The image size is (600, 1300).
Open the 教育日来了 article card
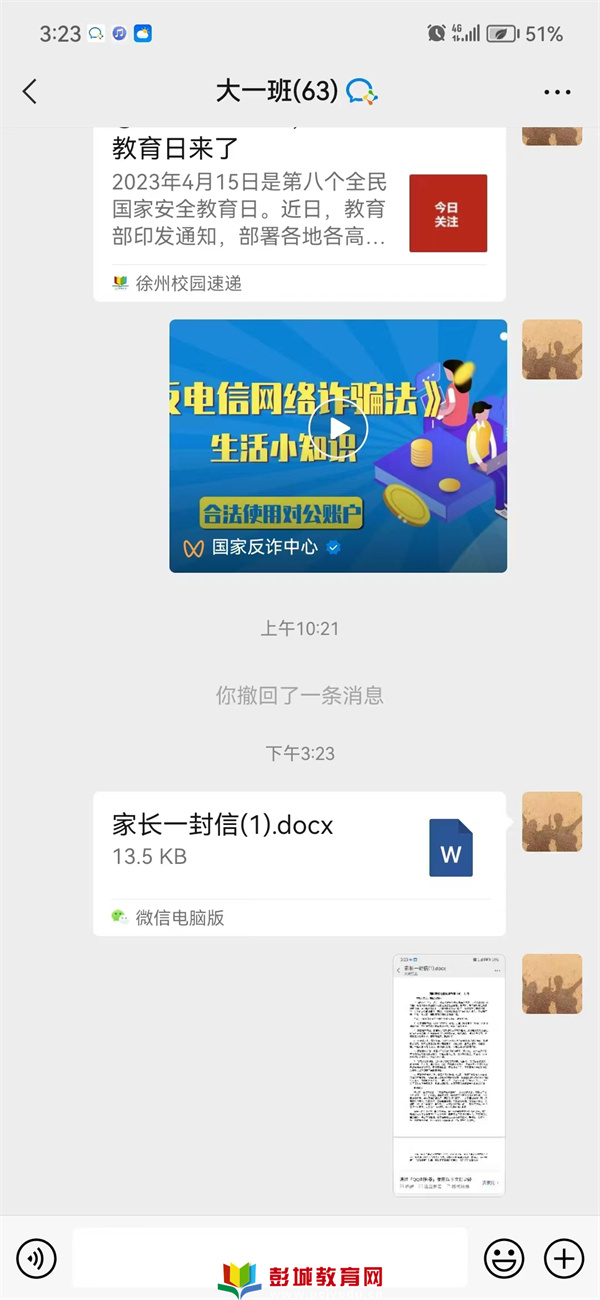[x=299, y=214]
